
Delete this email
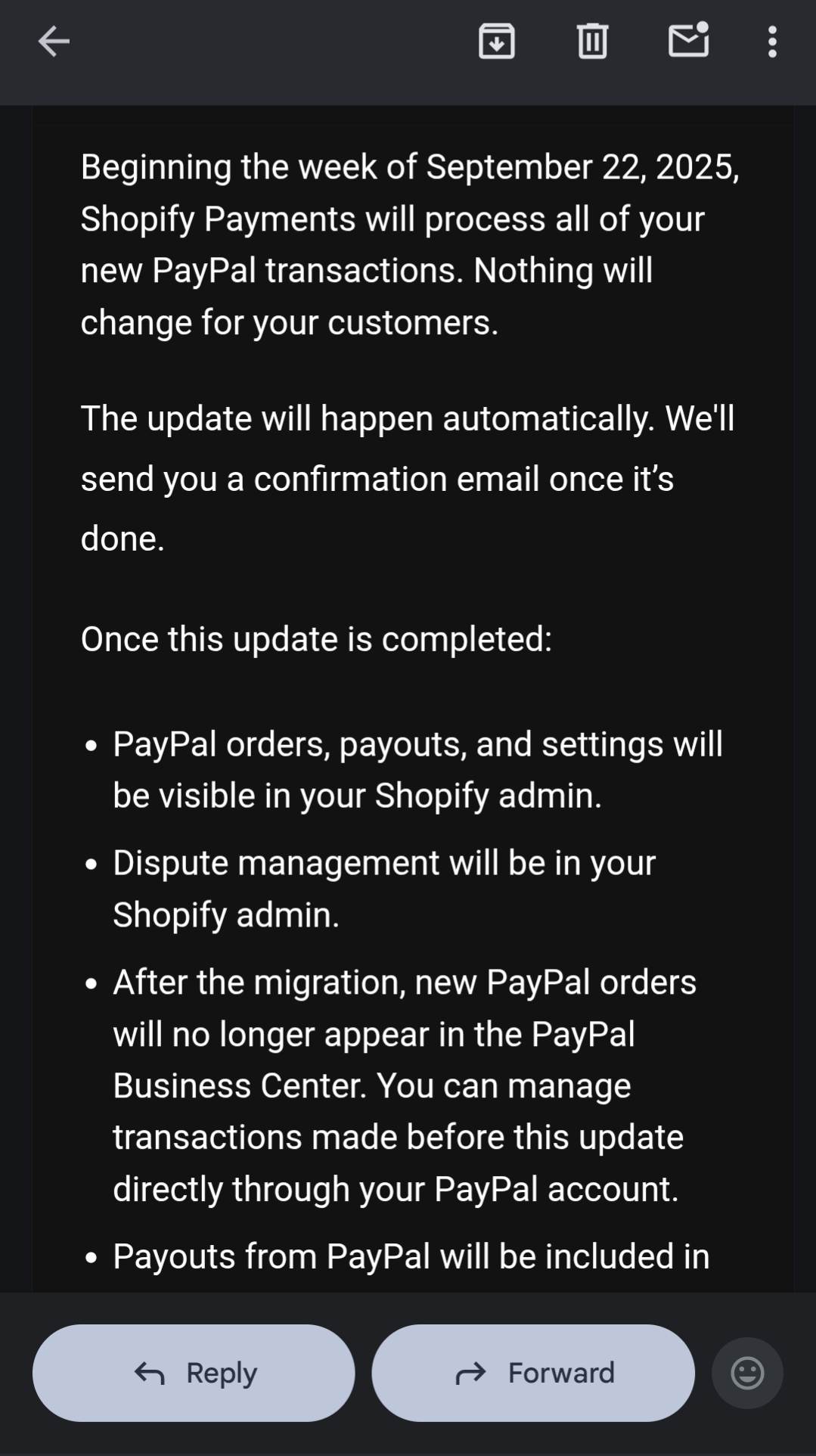pyautogui.click(x=592, y=42)
